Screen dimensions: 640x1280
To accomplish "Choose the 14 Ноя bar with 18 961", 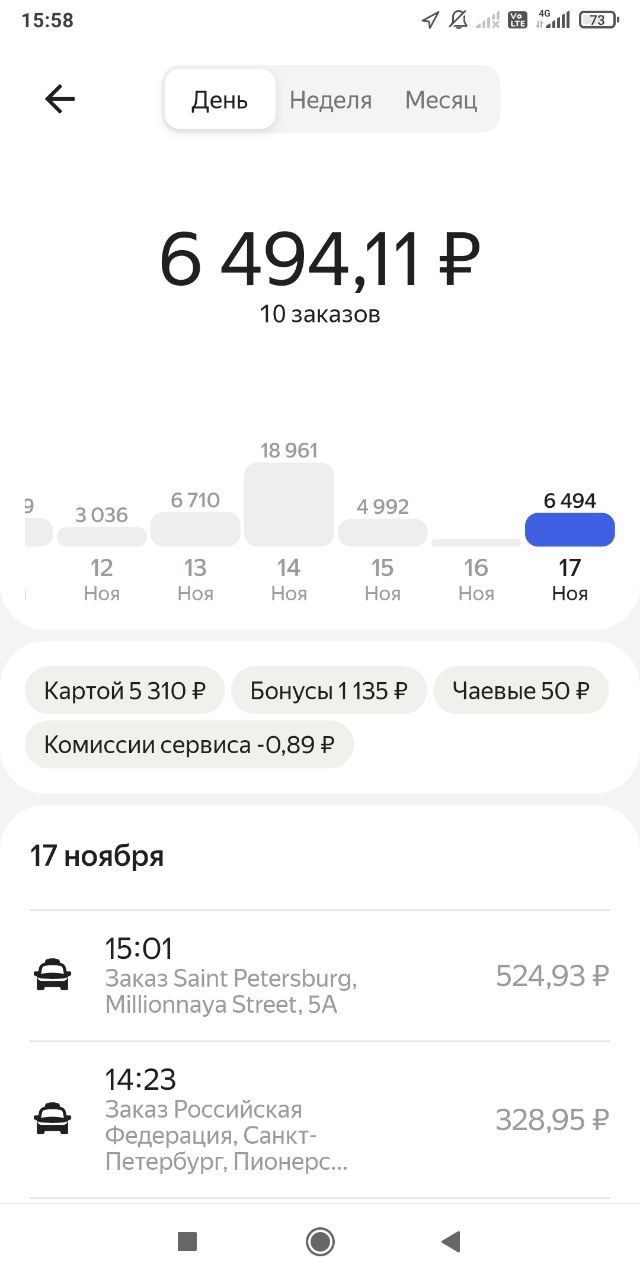I will (289, 504).
